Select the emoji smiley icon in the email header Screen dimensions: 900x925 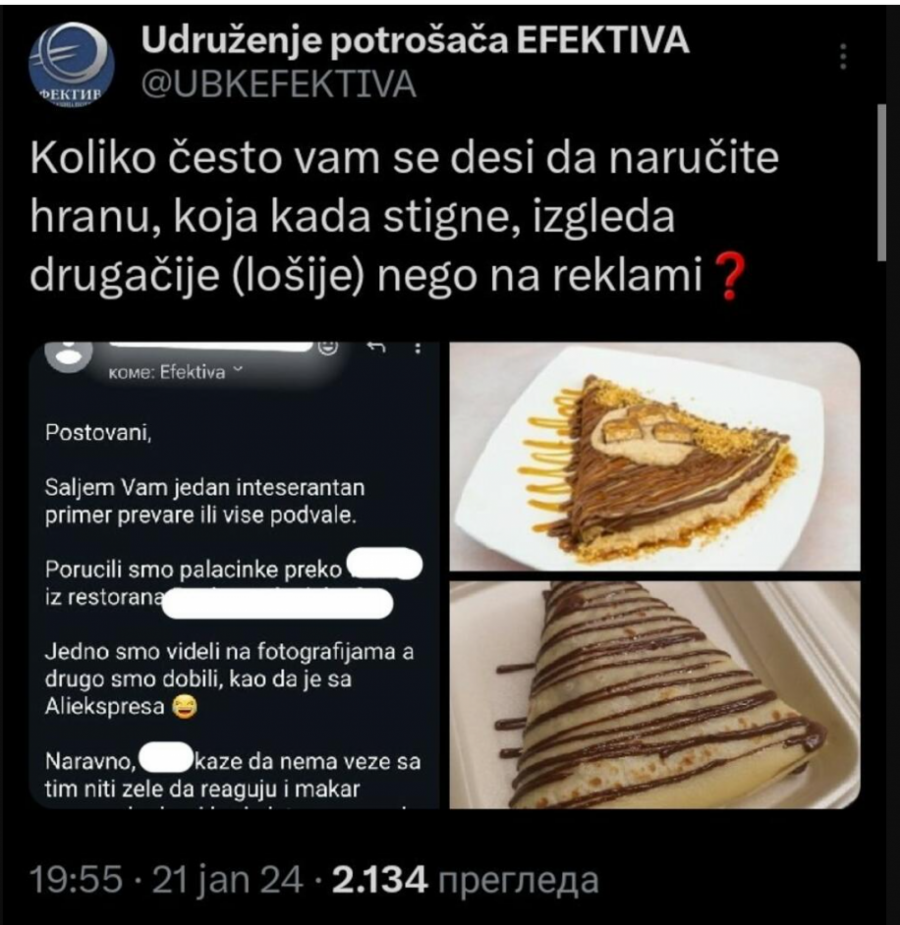(330, 346)
